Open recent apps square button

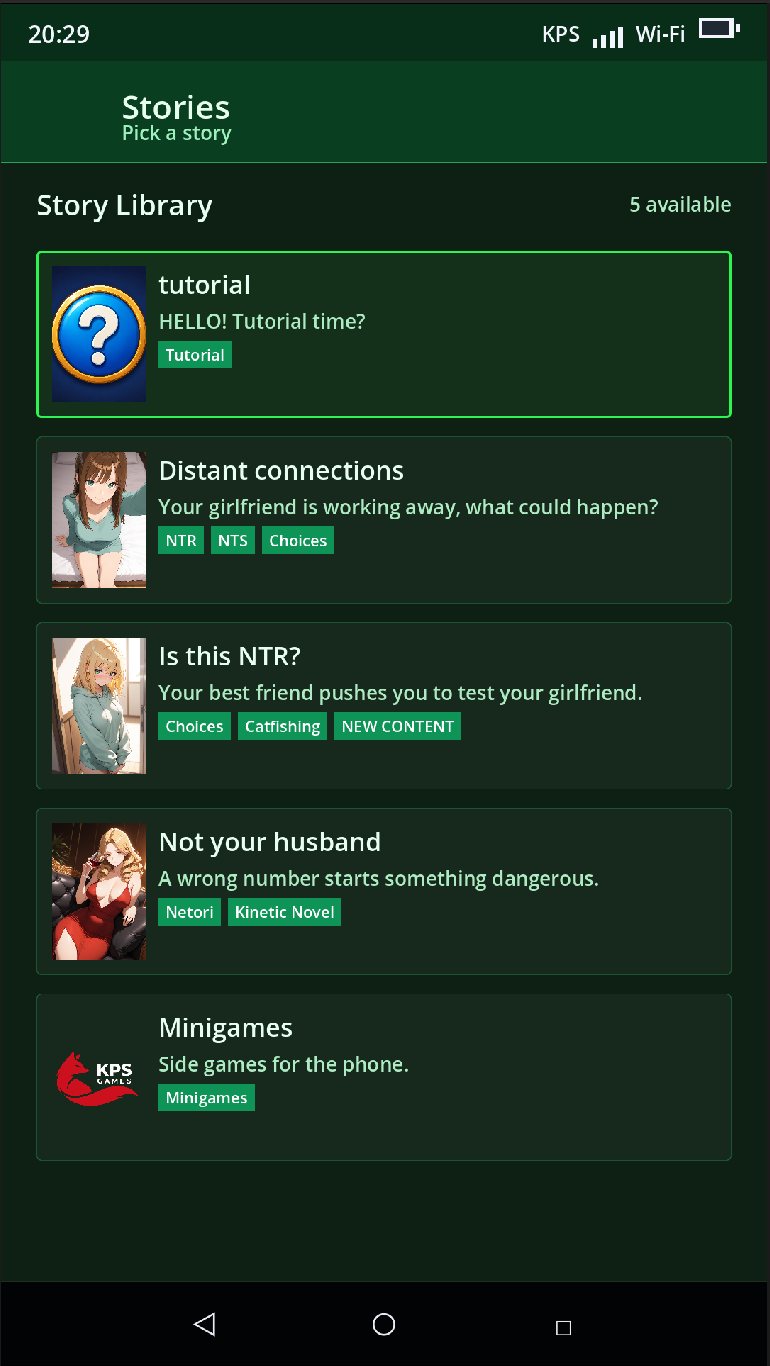coord(563,1327)
